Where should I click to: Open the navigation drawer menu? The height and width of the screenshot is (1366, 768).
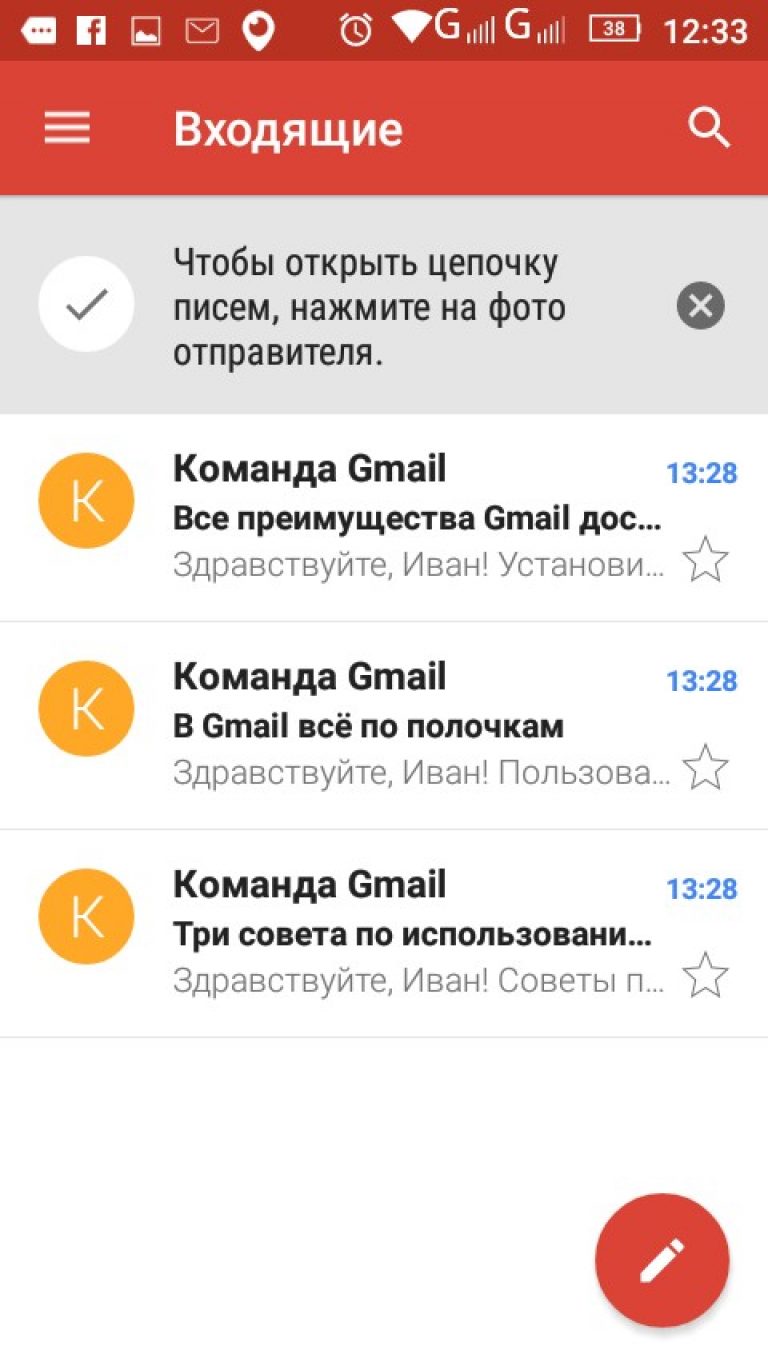[x=66, y=128]
